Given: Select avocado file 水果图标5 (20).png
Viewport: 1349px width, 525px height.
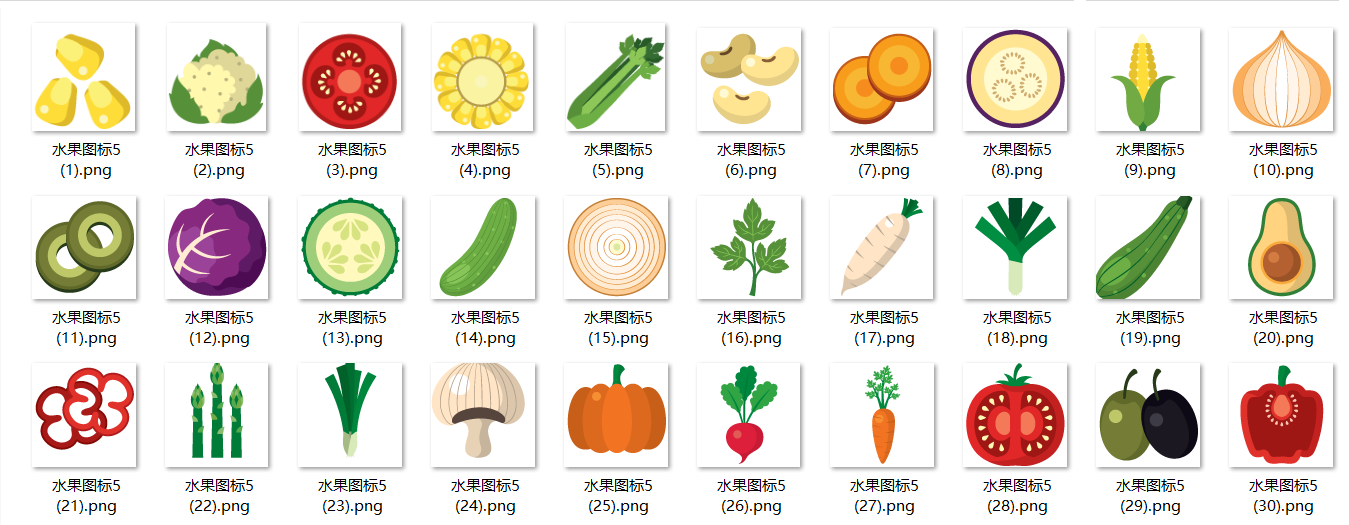Looking at the screenshot, I should 1281,248.
